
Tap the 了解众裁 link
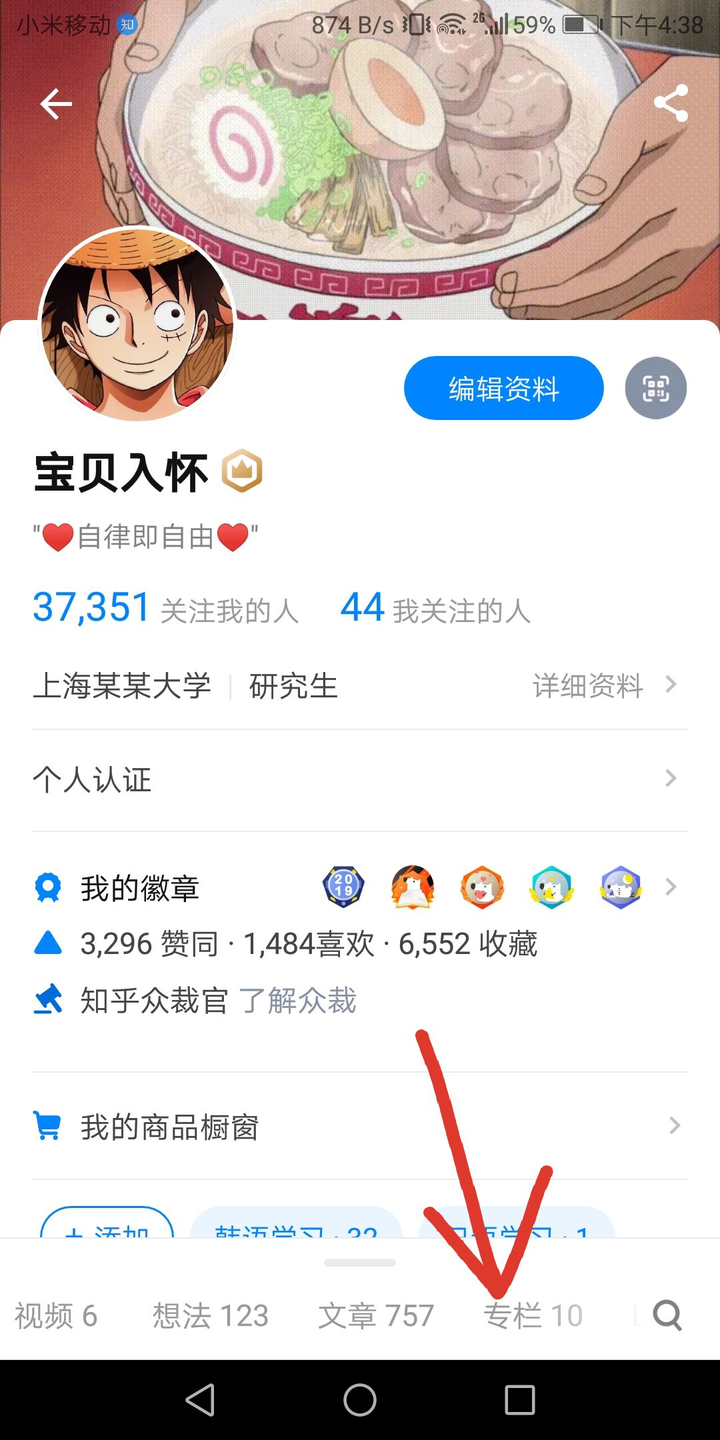[x=298, y=1001]
